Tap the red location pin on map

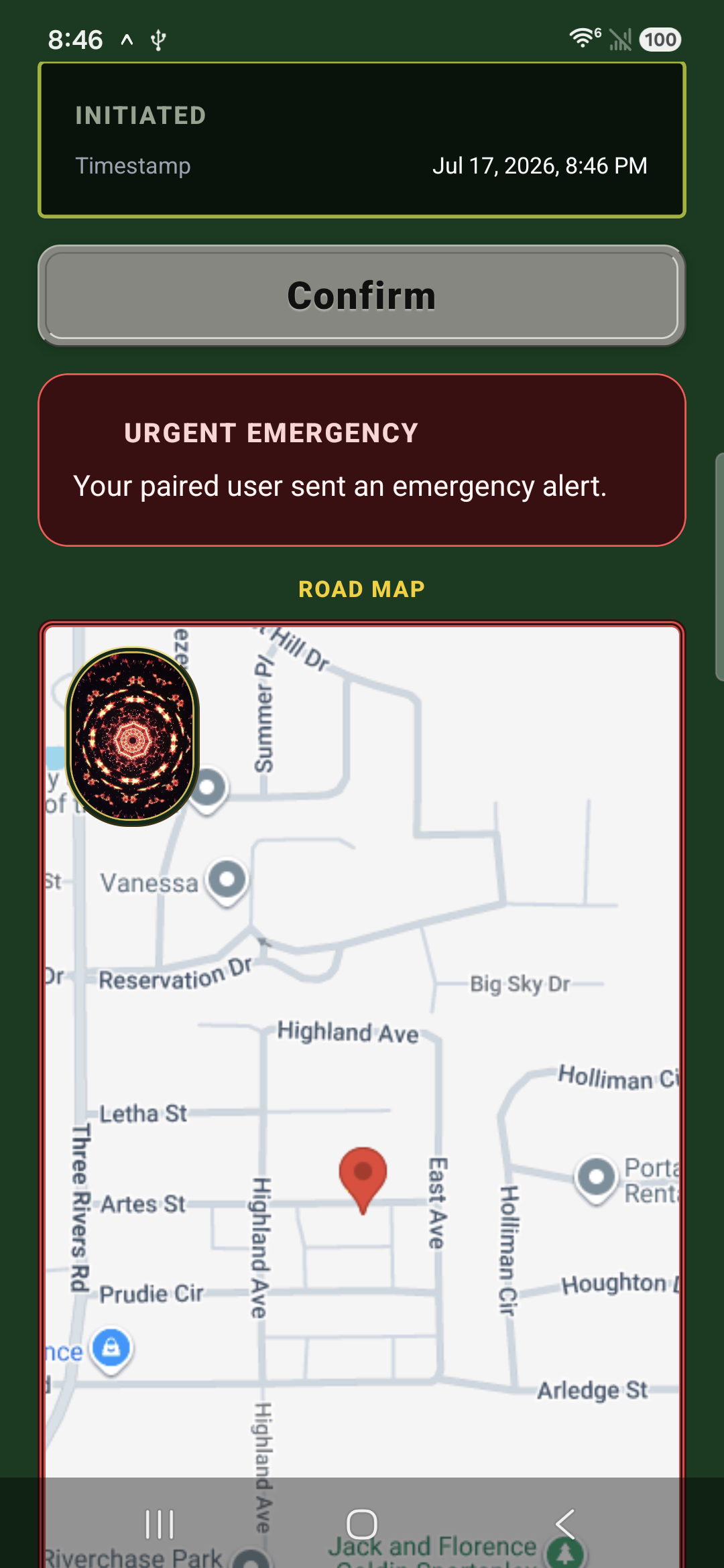[363, 1179]
